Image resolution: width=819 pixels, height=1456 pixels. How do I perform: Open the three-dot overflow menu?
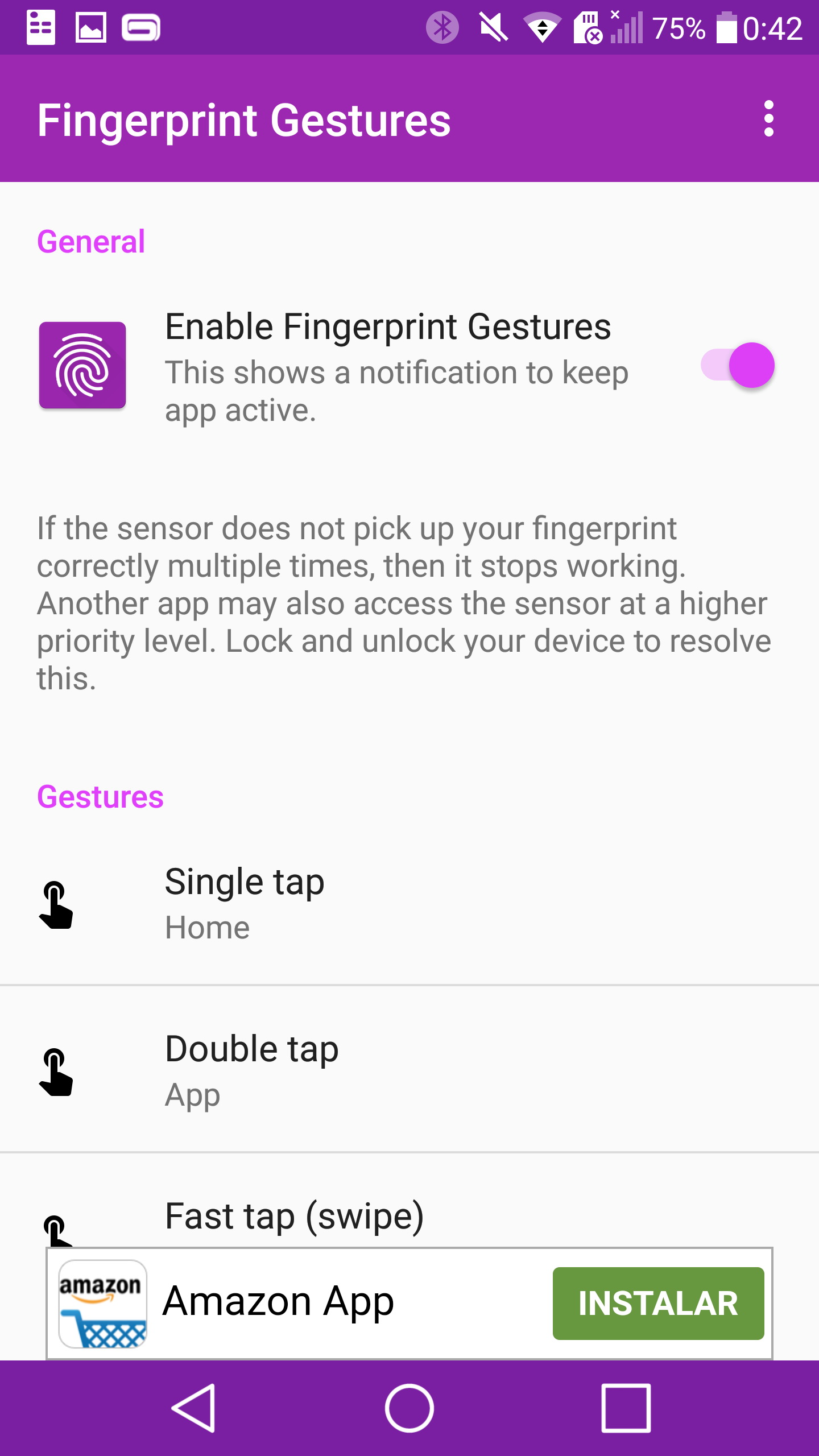[x=768, y=119]
